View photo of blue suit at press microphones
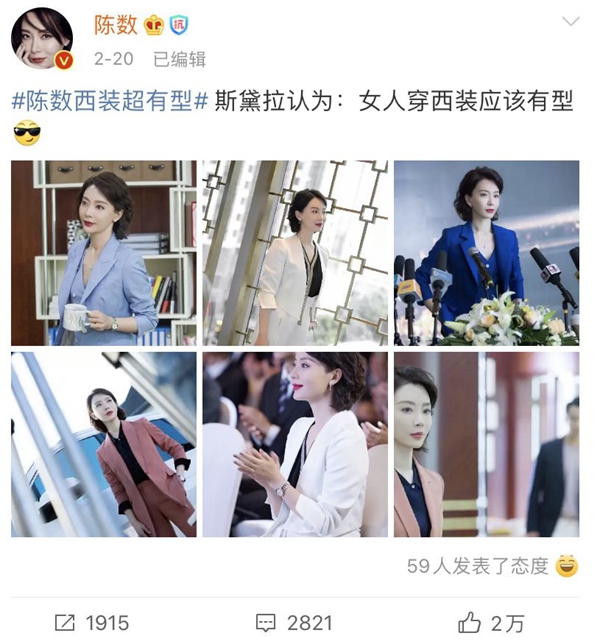This screenshot has height=644, width=600. point(486,253)
